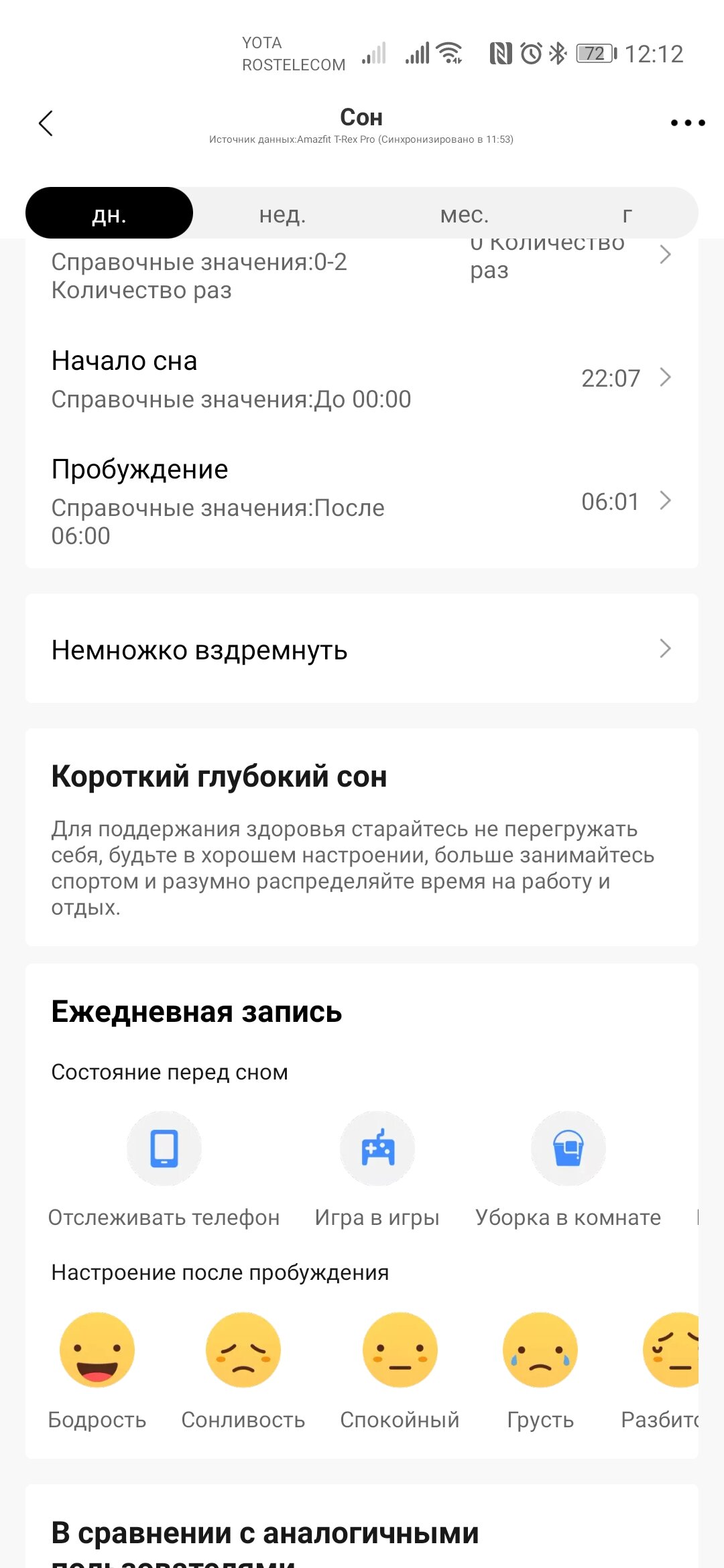The image size is (724, 1568).
Task: Open the Пробуждение row
Action: point(362,501)
